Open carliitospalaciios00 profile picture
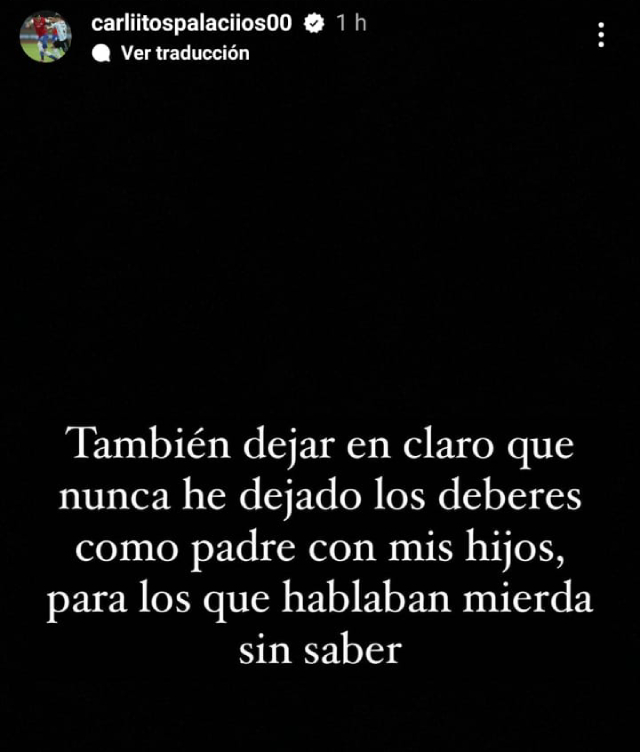 coord(45,37)
